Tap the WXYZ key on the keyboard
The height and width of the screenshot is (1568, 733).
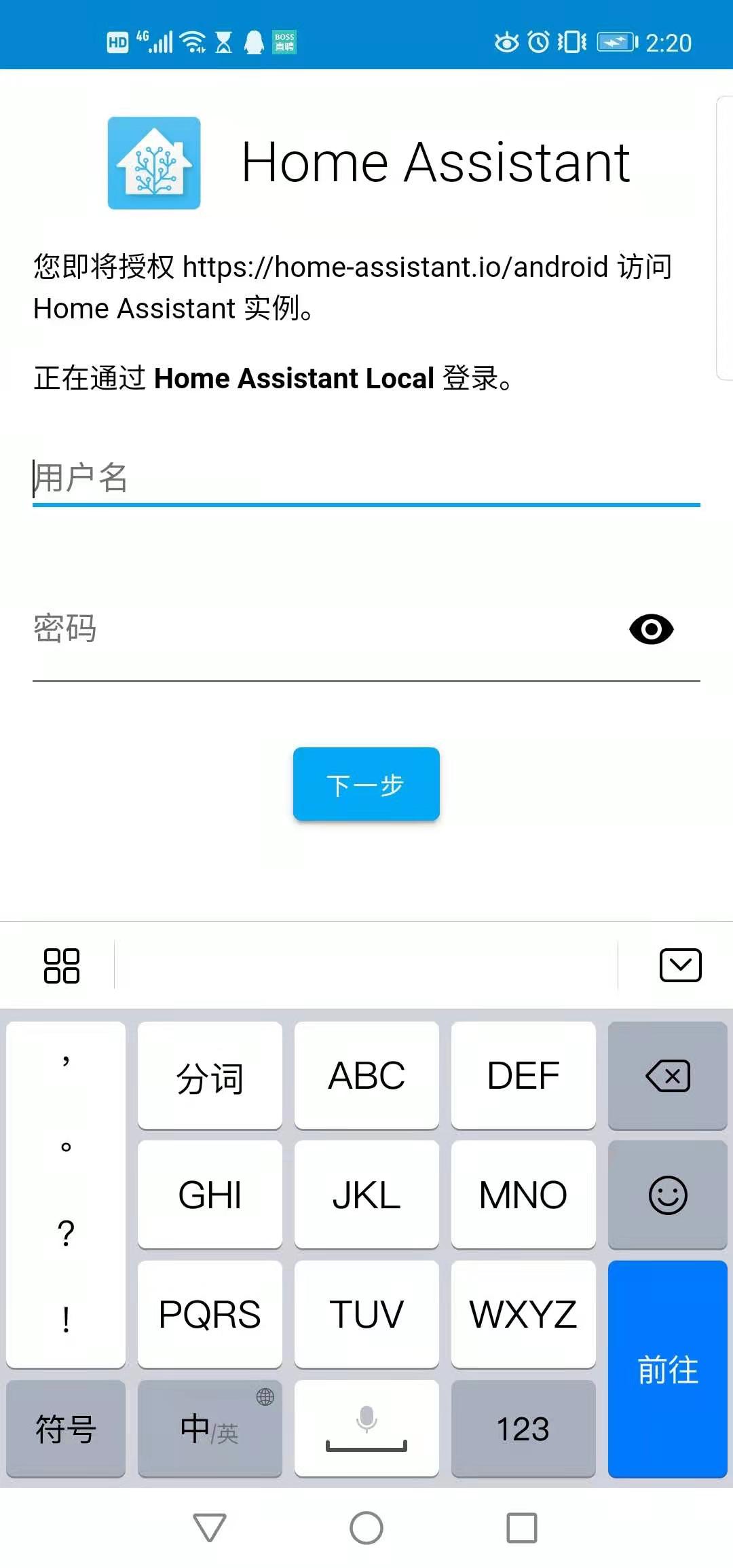523,1313
